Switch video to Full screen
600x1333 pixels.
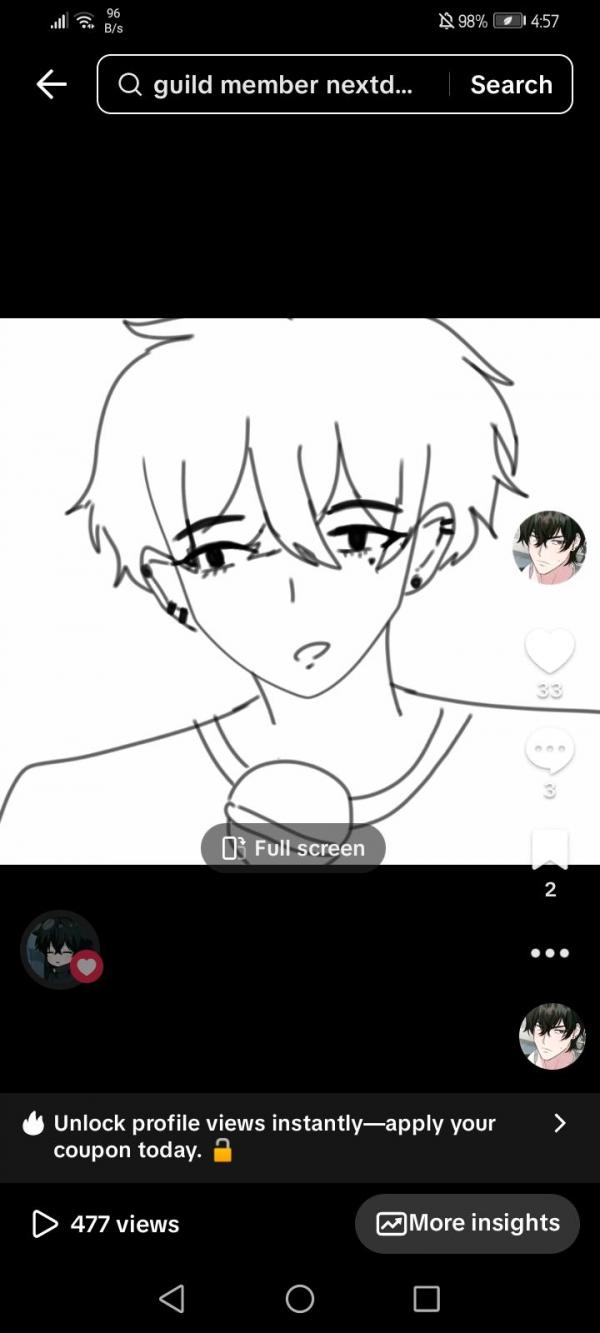293,848
